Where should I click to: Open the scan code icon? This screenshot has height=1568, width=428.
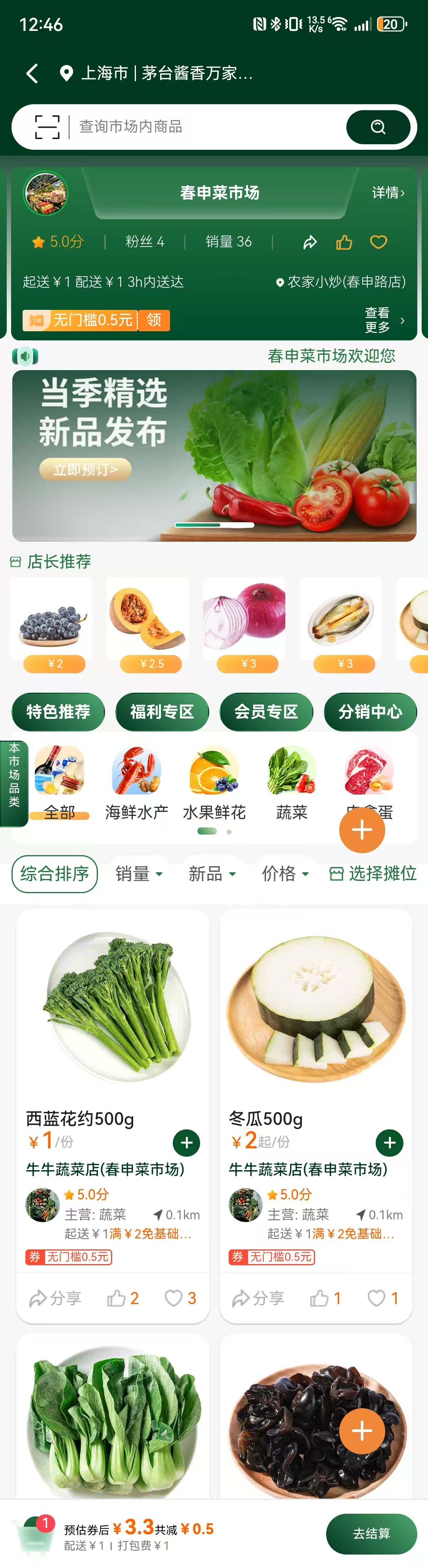coord(48,127)
